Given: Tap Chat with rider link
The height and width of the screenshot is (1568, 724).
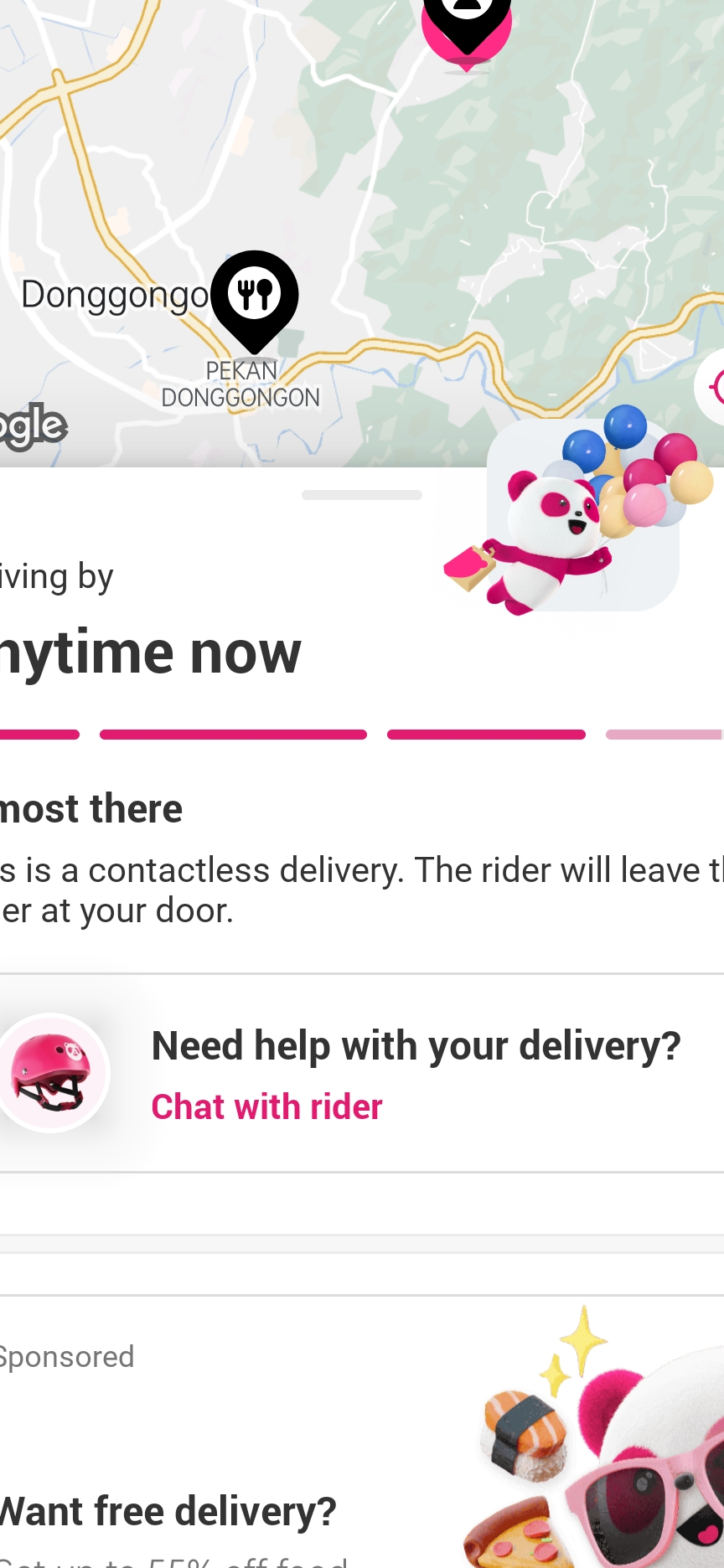Looking at the screenshot, I should [x=266, y=1107].
